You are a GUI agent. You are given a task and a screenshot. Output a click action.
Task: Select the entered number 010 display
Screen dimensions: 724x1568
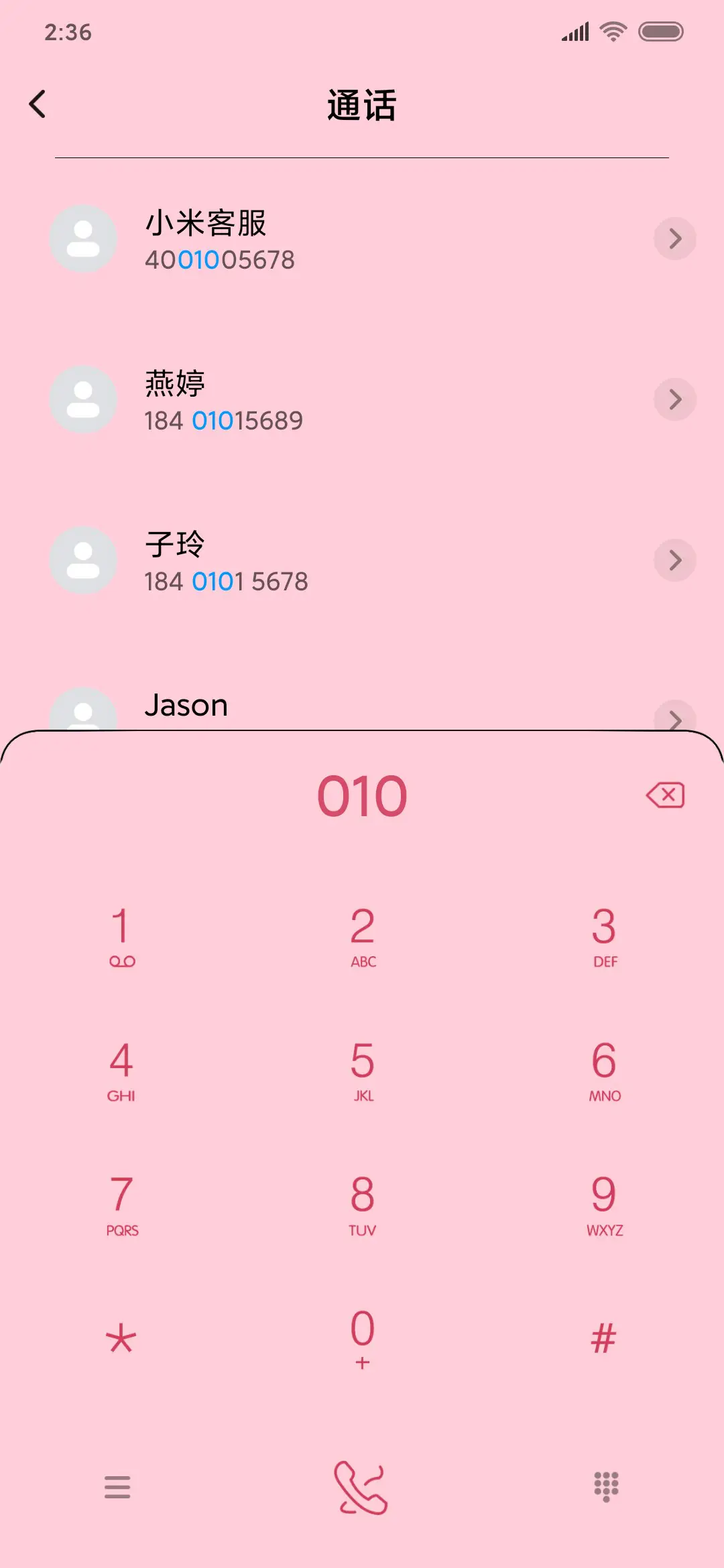362,796
